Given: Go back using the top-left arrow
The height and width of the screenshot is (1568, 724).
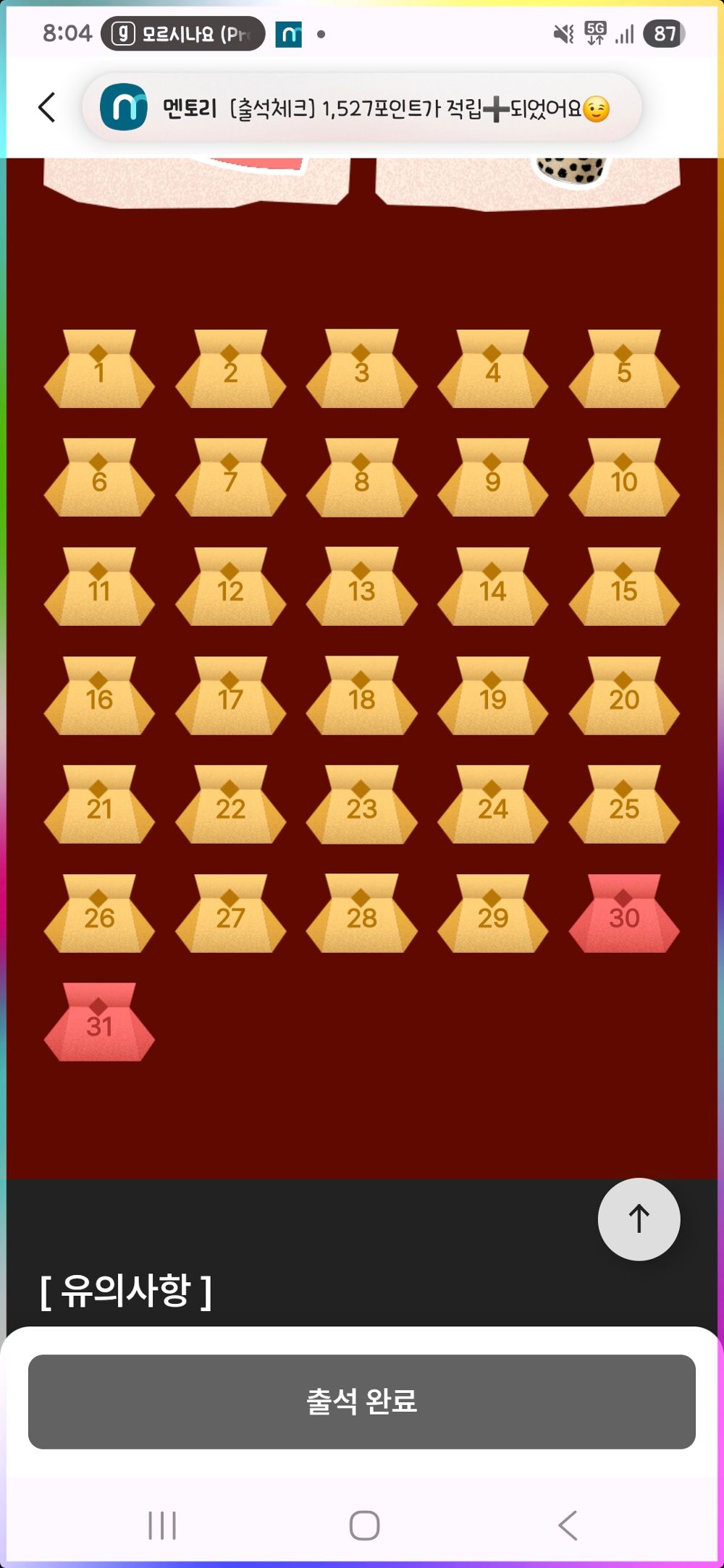Looking at the screenshot, I should pos(47,108).
